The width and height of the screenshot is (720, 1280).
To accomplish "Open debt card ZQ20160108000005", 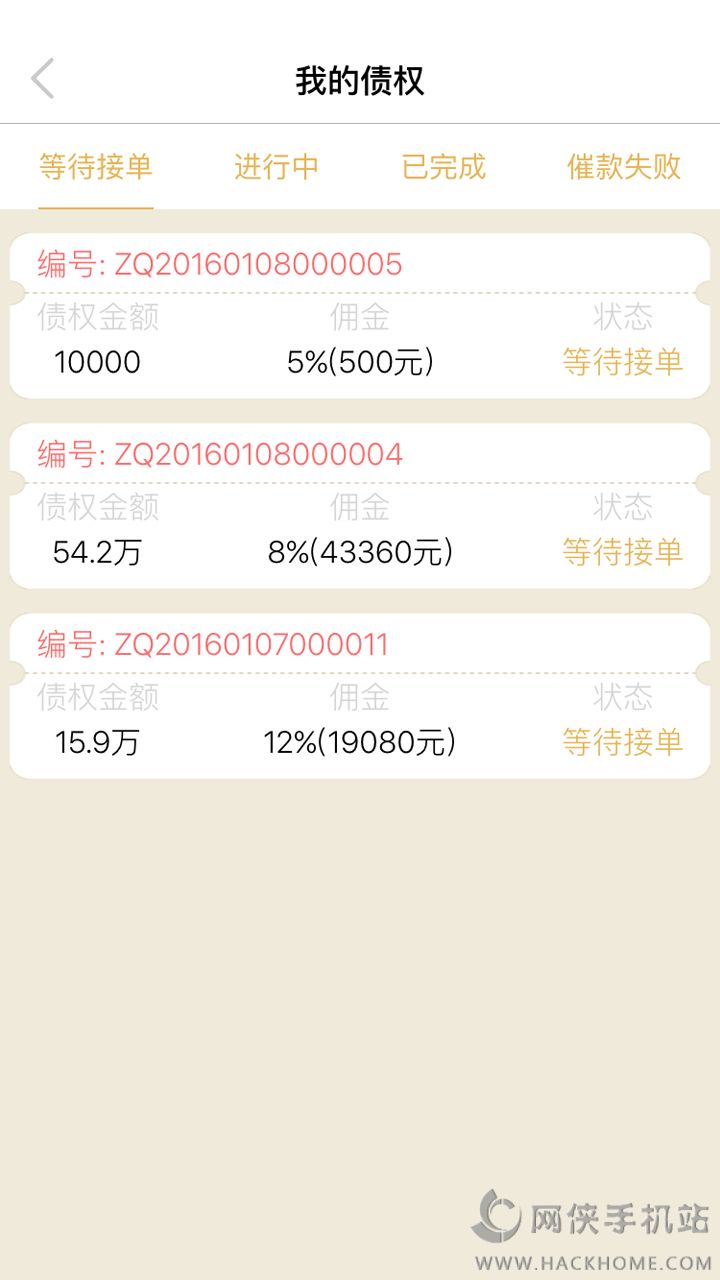I will [360, 316].
